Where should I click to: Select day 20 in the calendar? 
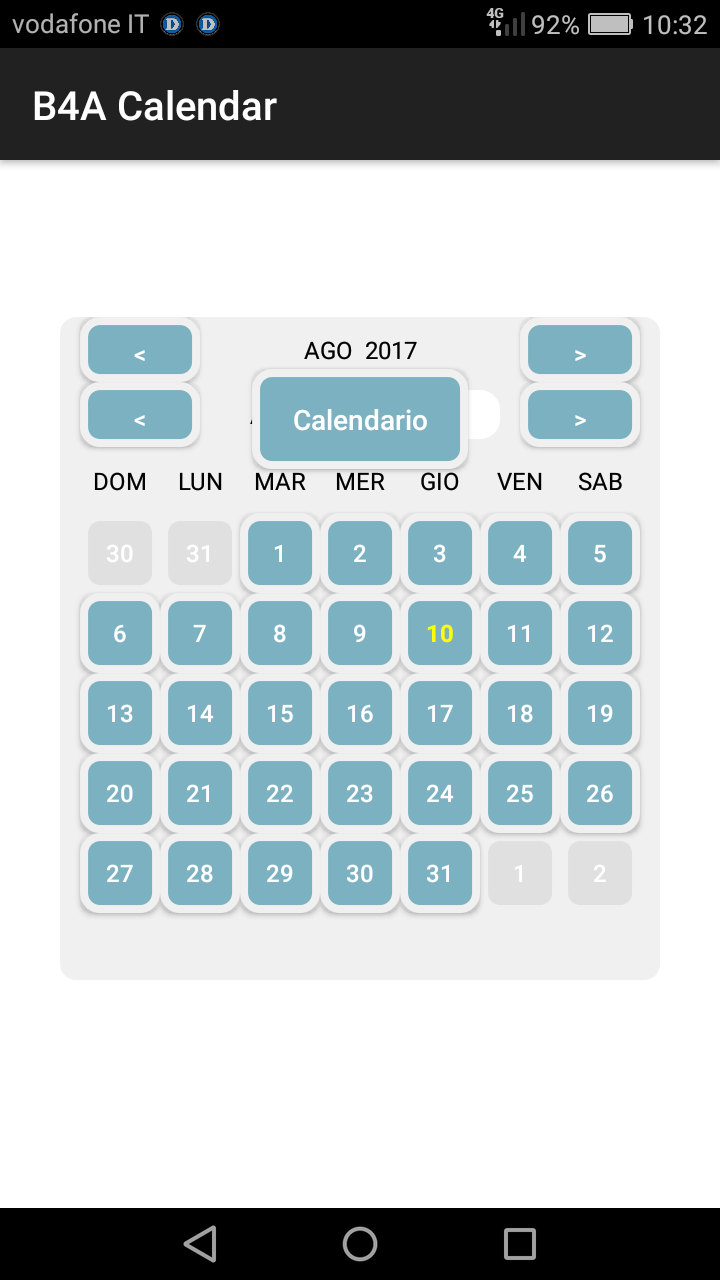click(x=120, y=793)
